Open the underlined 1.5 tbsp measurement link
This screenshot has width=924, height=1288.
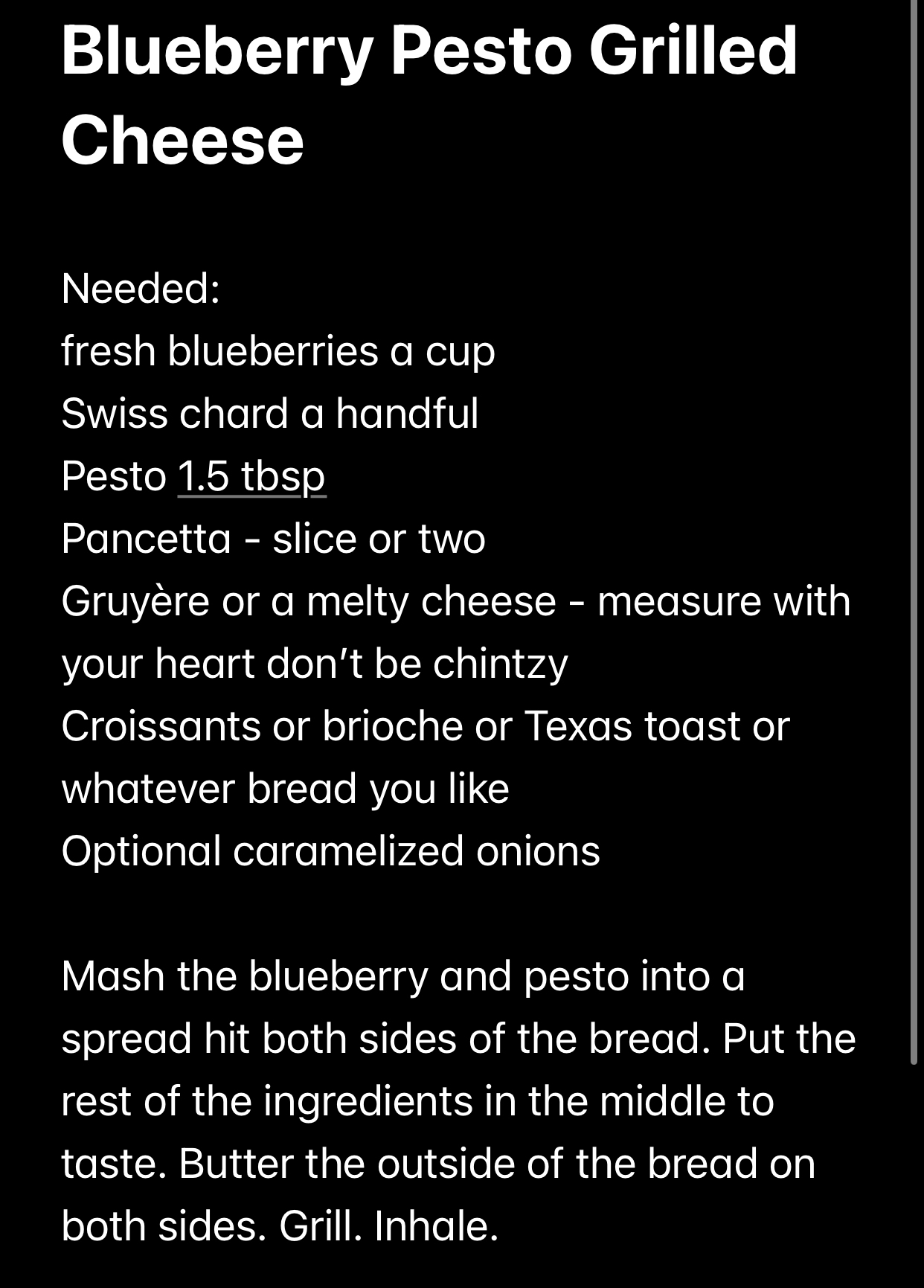(251, 476)
